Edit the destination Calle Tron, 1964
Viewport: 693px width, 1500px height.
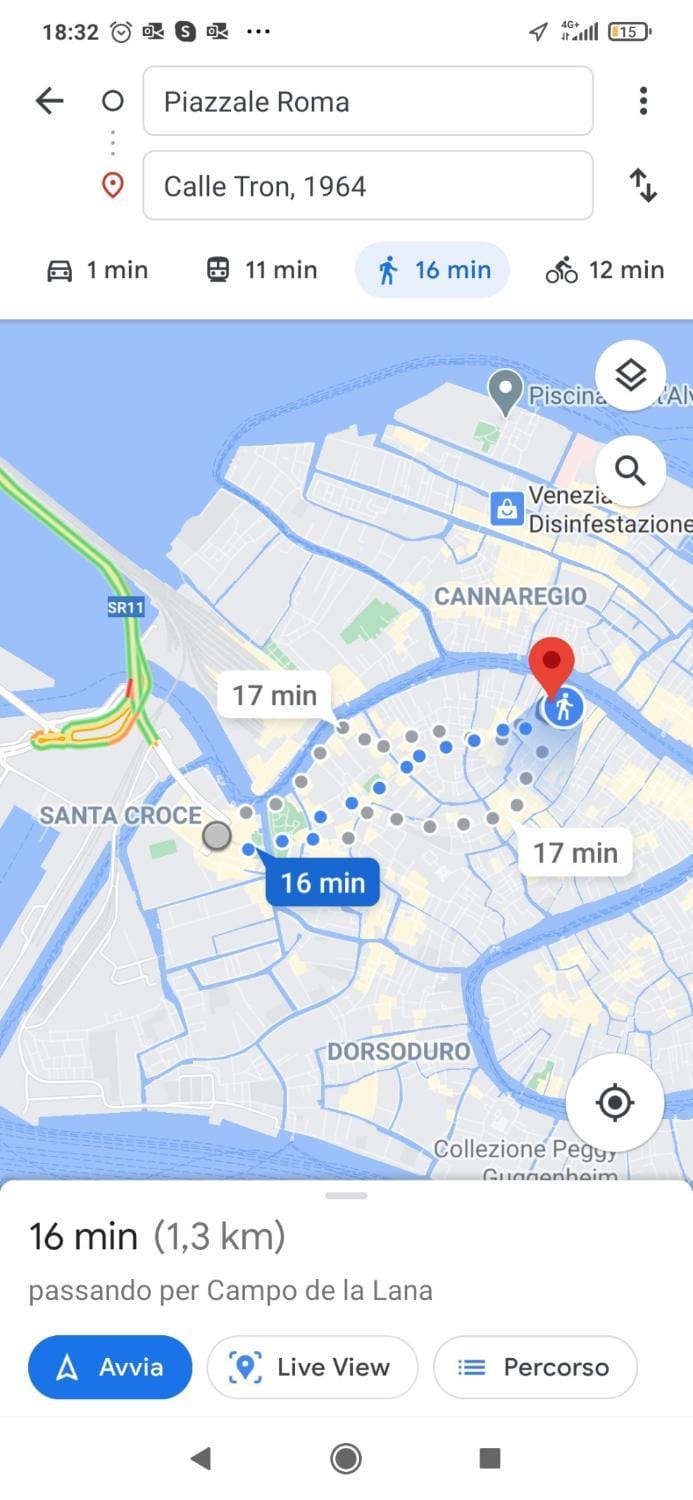(368, 186)
